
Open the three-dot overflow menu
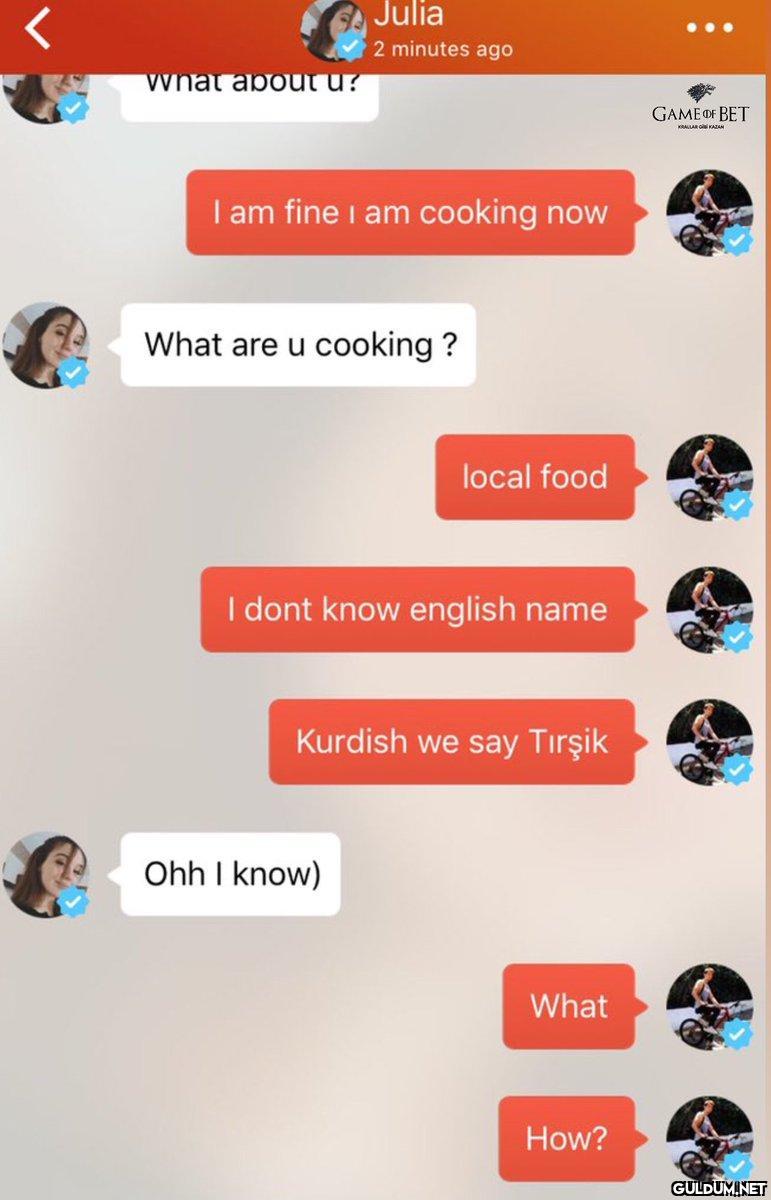click(x=710, y=28)
